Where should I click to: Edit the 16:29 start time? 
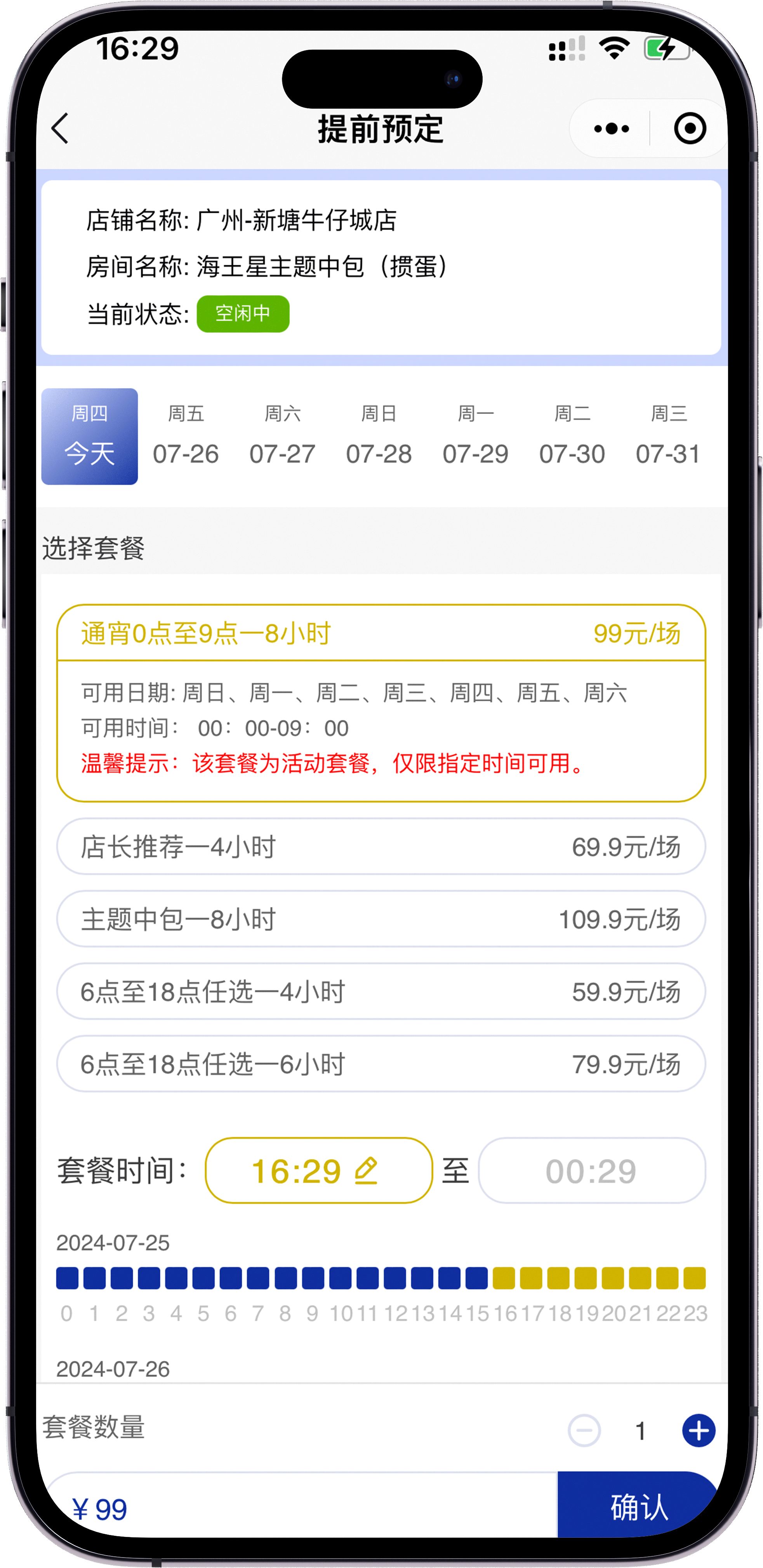pos(318,1170)
